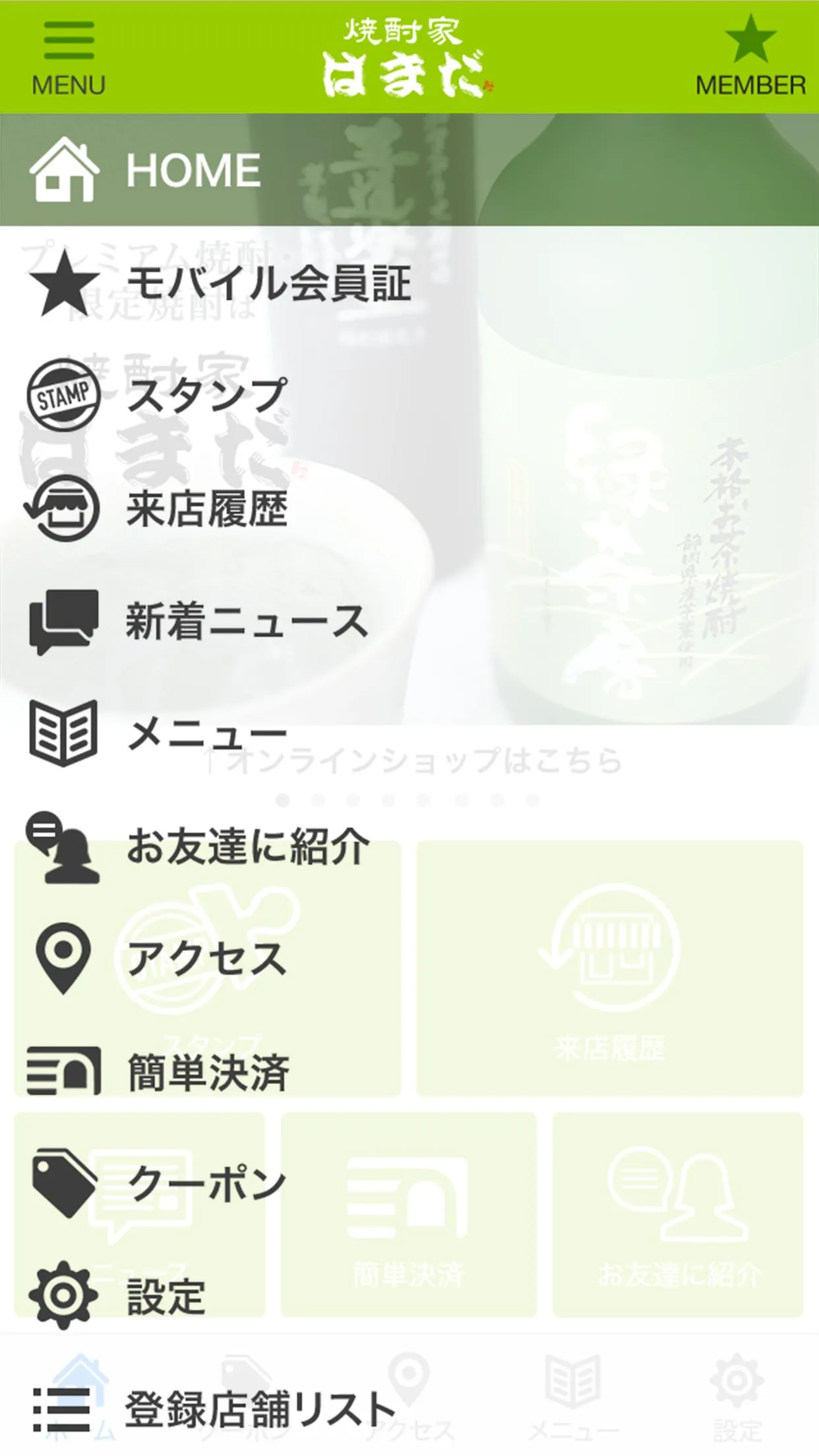Select メニュー in the drawer list
Image resolution: width=819 pixels, height=1456 pixels.
409,734
